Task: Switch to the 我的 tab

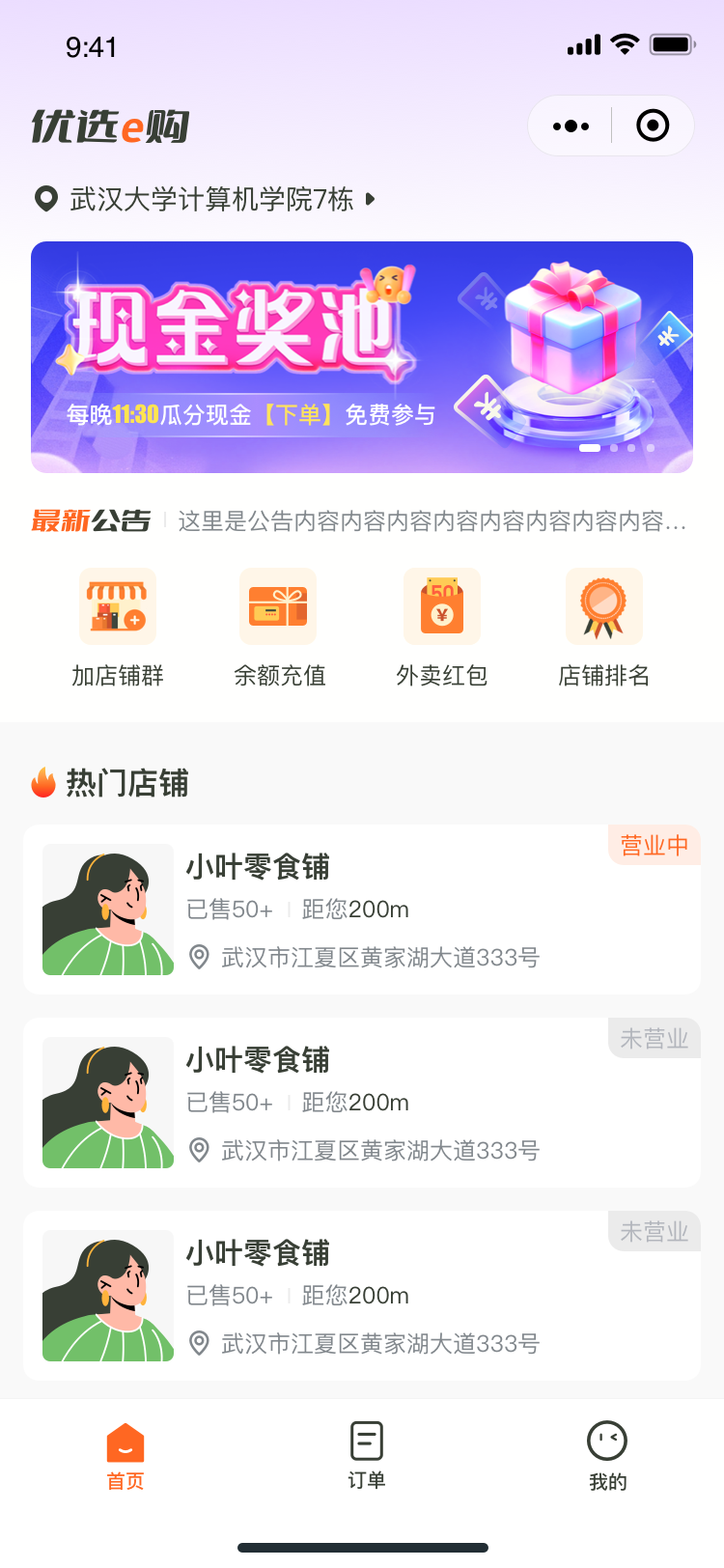Action: [x=607, y=1454]
